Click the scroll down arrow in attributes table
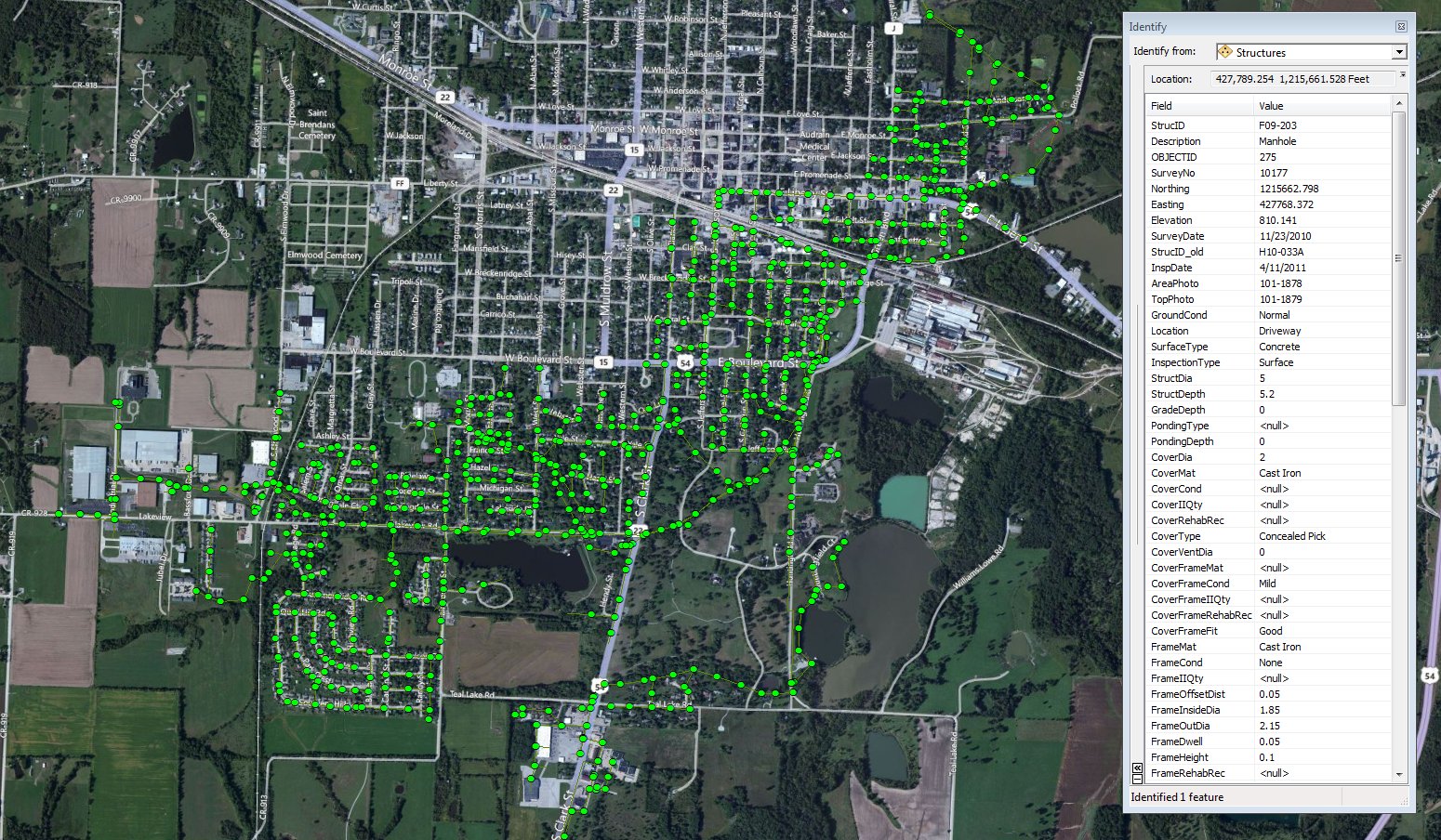 pos(1399,774)
